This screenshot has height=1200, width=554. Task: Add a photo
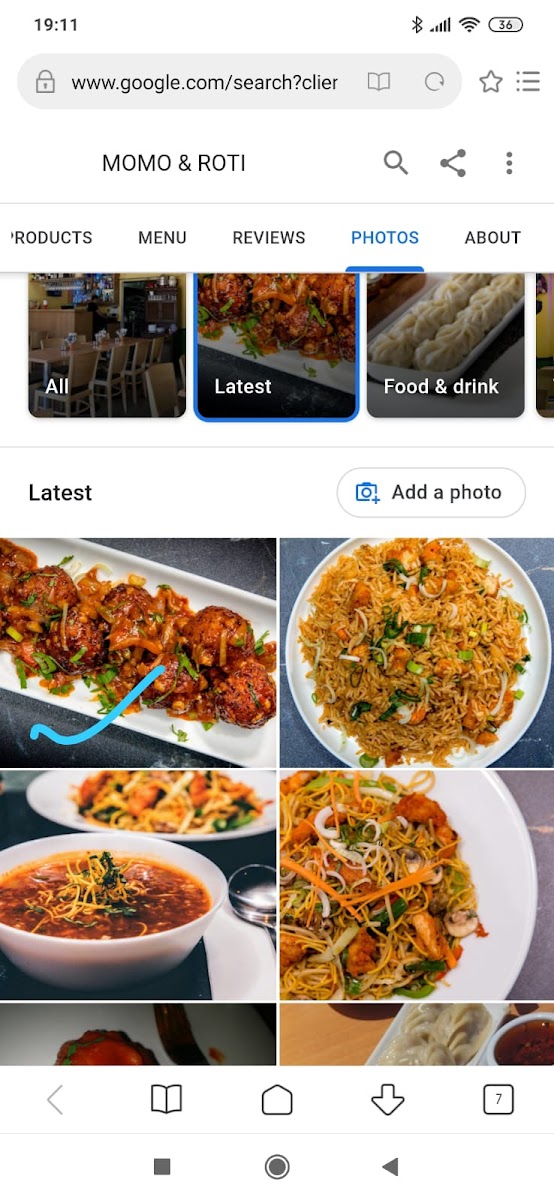[431, 492]
